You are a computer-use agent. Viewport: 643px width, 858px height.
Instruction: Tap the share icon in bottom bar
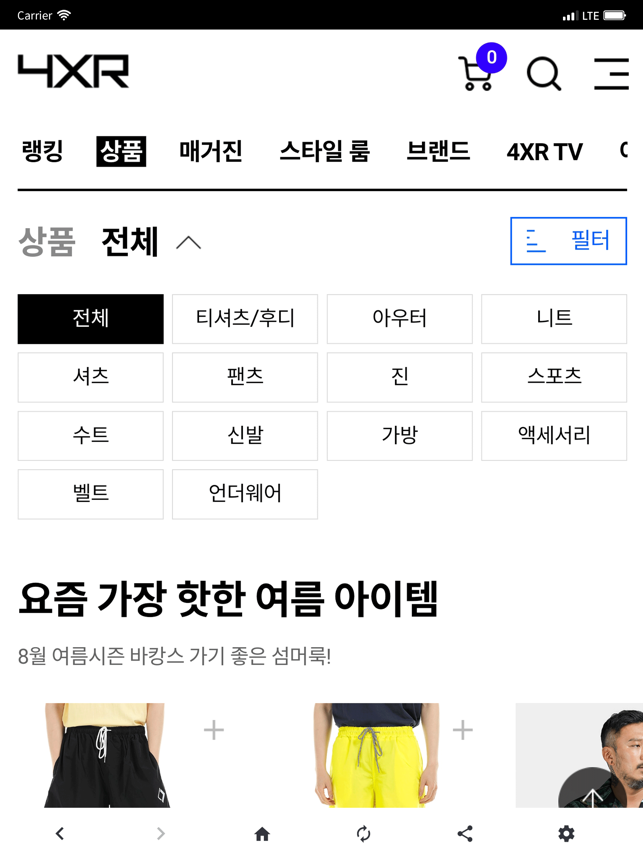pyautogui.click(x=465, y=833)
